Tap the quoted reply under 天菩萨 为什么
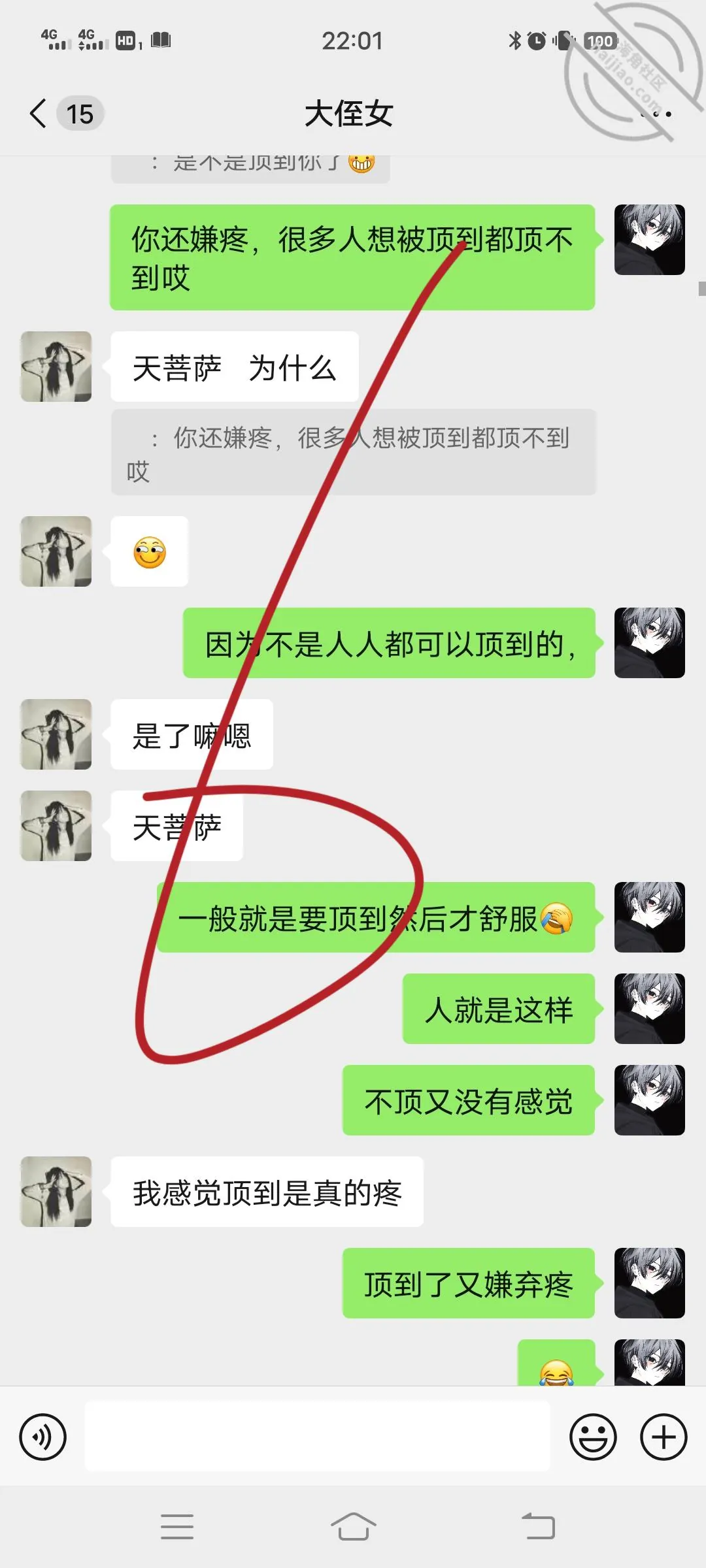 [x=353, y=452]
